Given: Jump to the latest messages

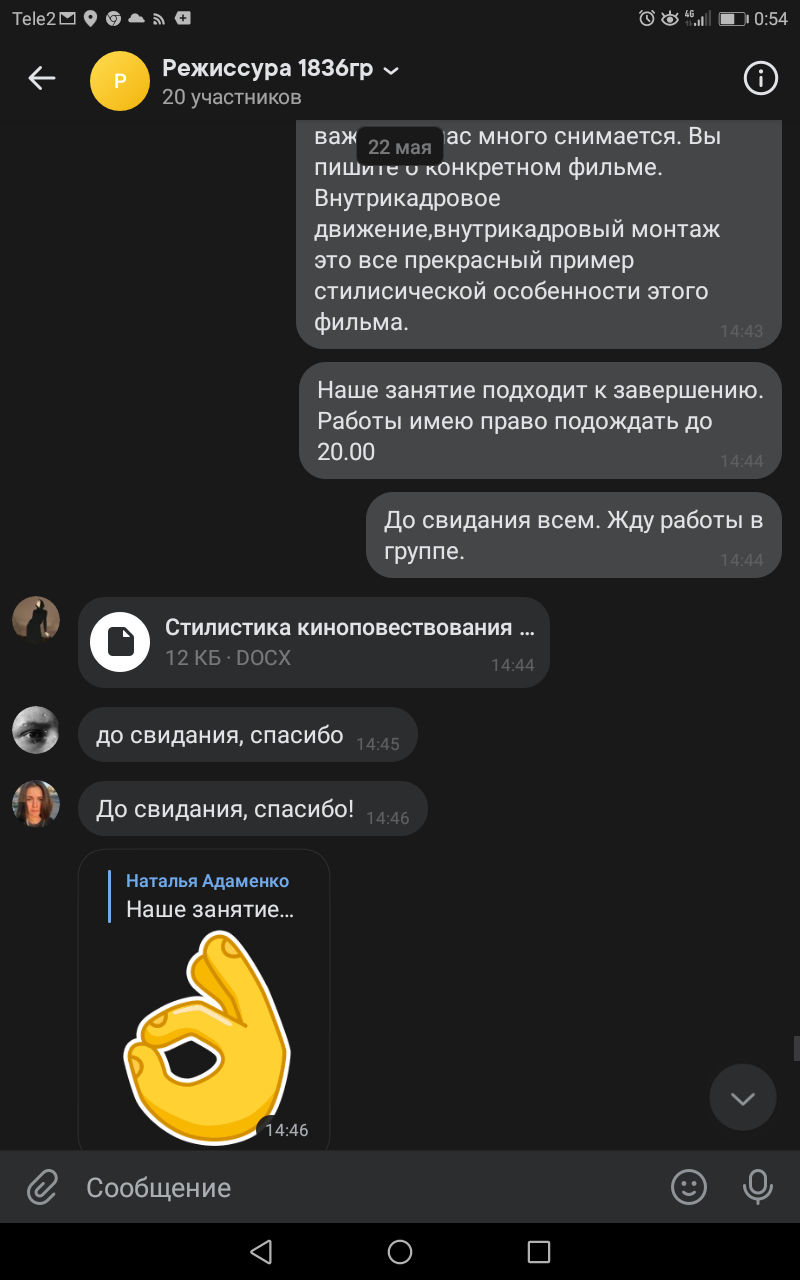Looking at the screenshot, I should point(742,1098).
